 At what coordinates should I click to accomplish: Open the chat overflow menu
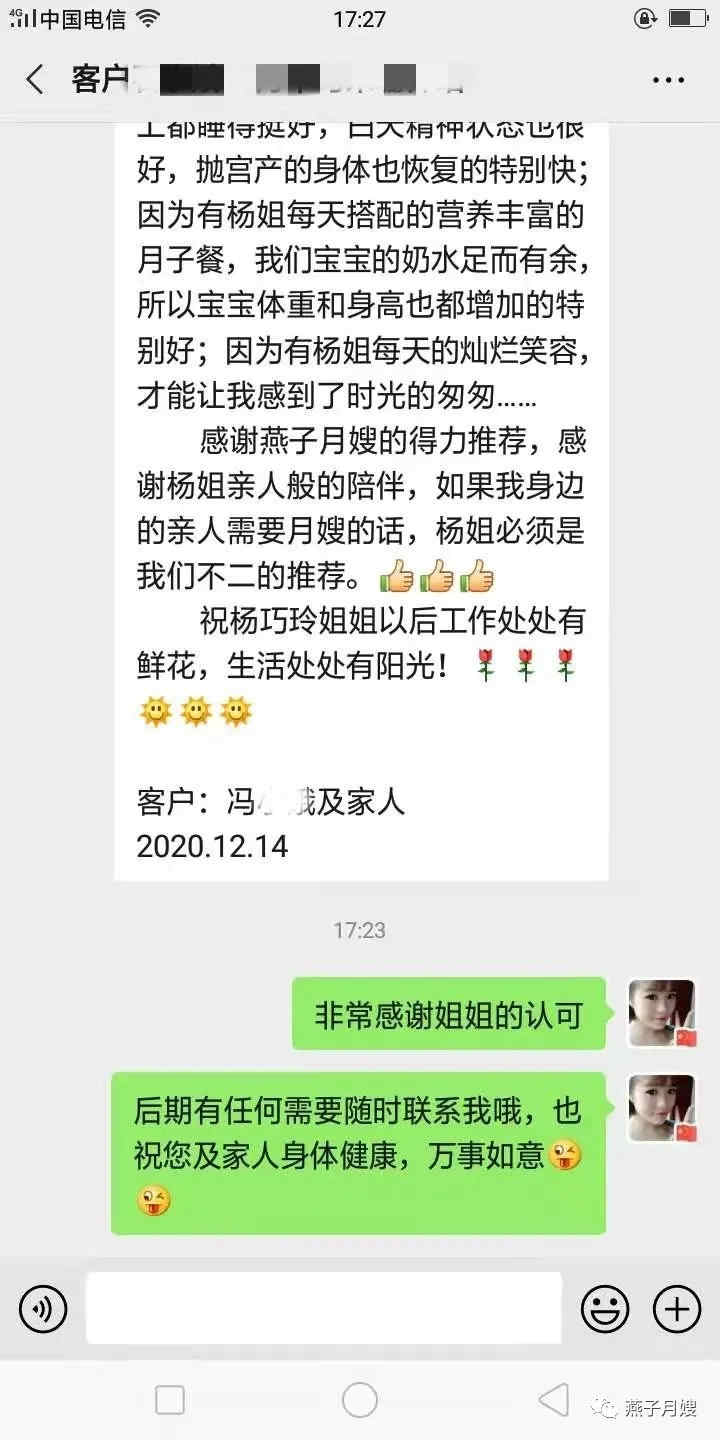[x=668, y=80]
